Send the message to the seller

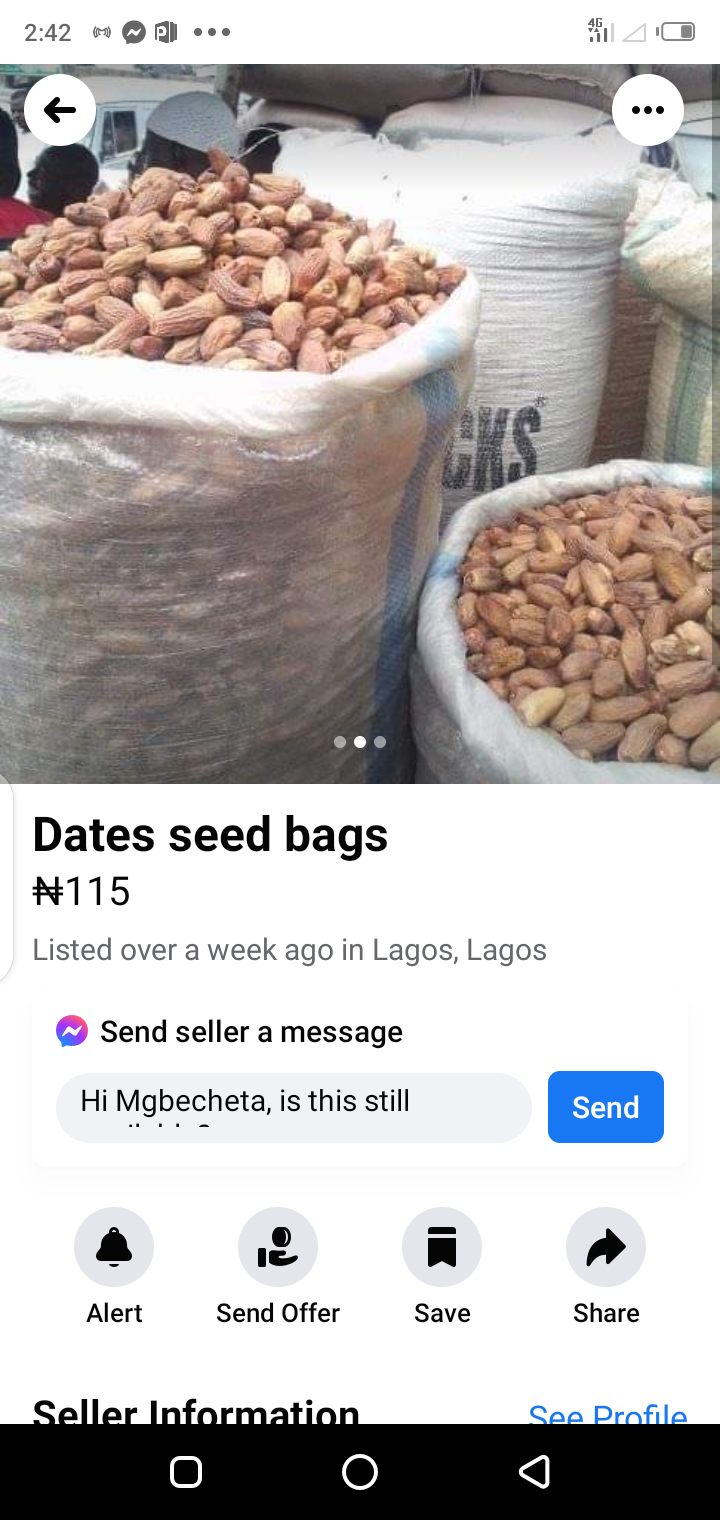[605, 1107]
